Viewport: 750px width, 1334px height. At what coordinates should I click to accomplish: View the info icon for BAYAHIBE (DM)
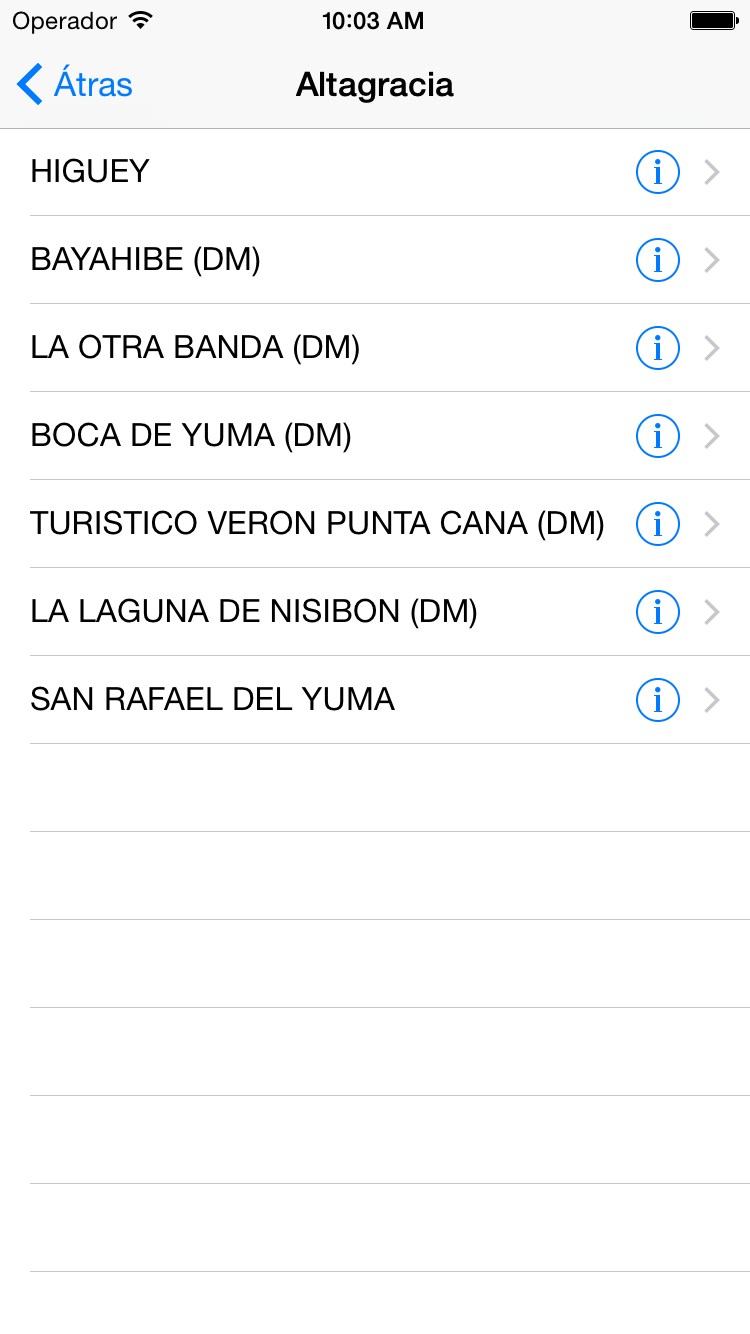[657, 260]
